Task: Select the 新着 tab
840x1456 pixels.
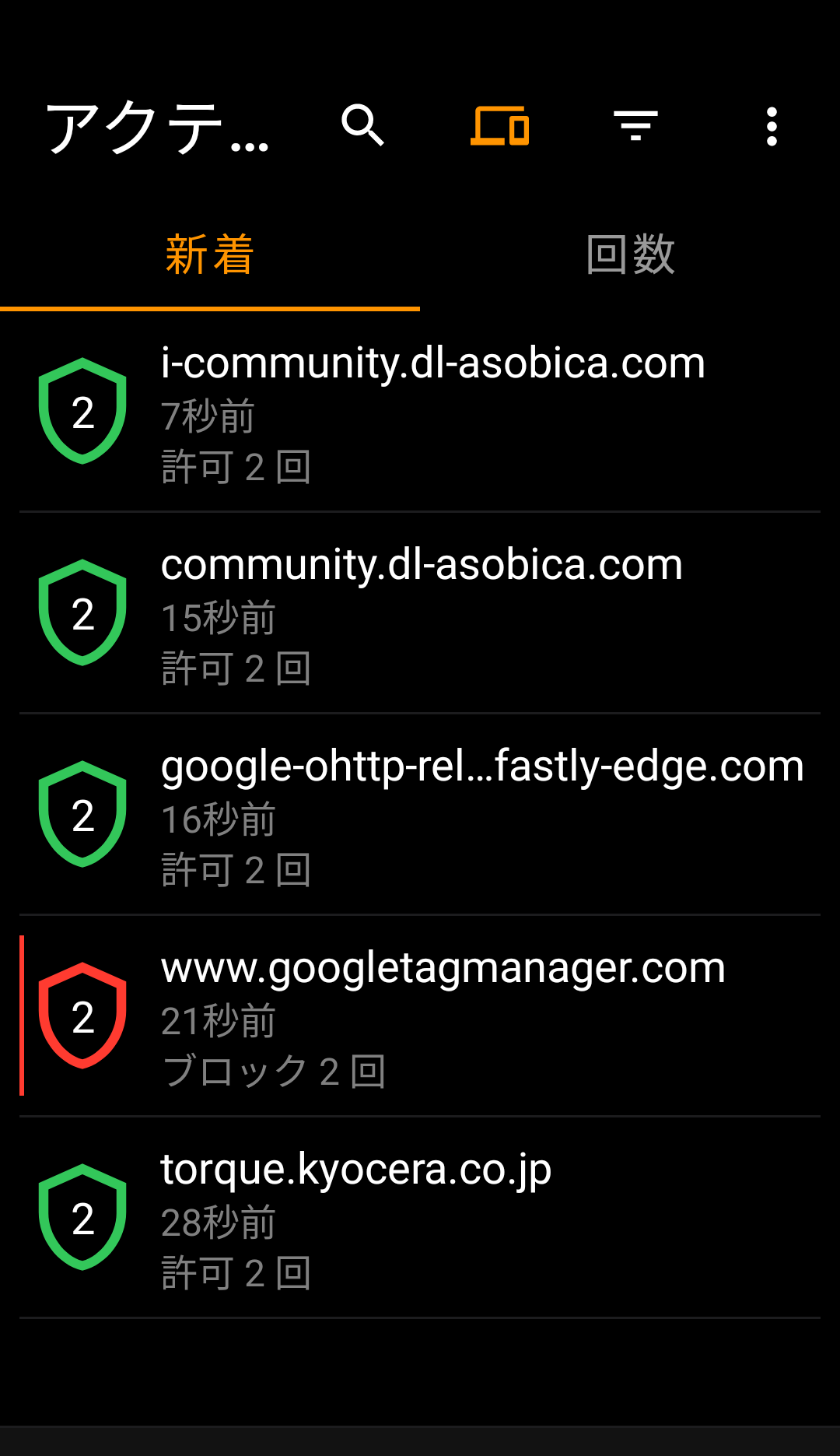Action: point(210,256)
